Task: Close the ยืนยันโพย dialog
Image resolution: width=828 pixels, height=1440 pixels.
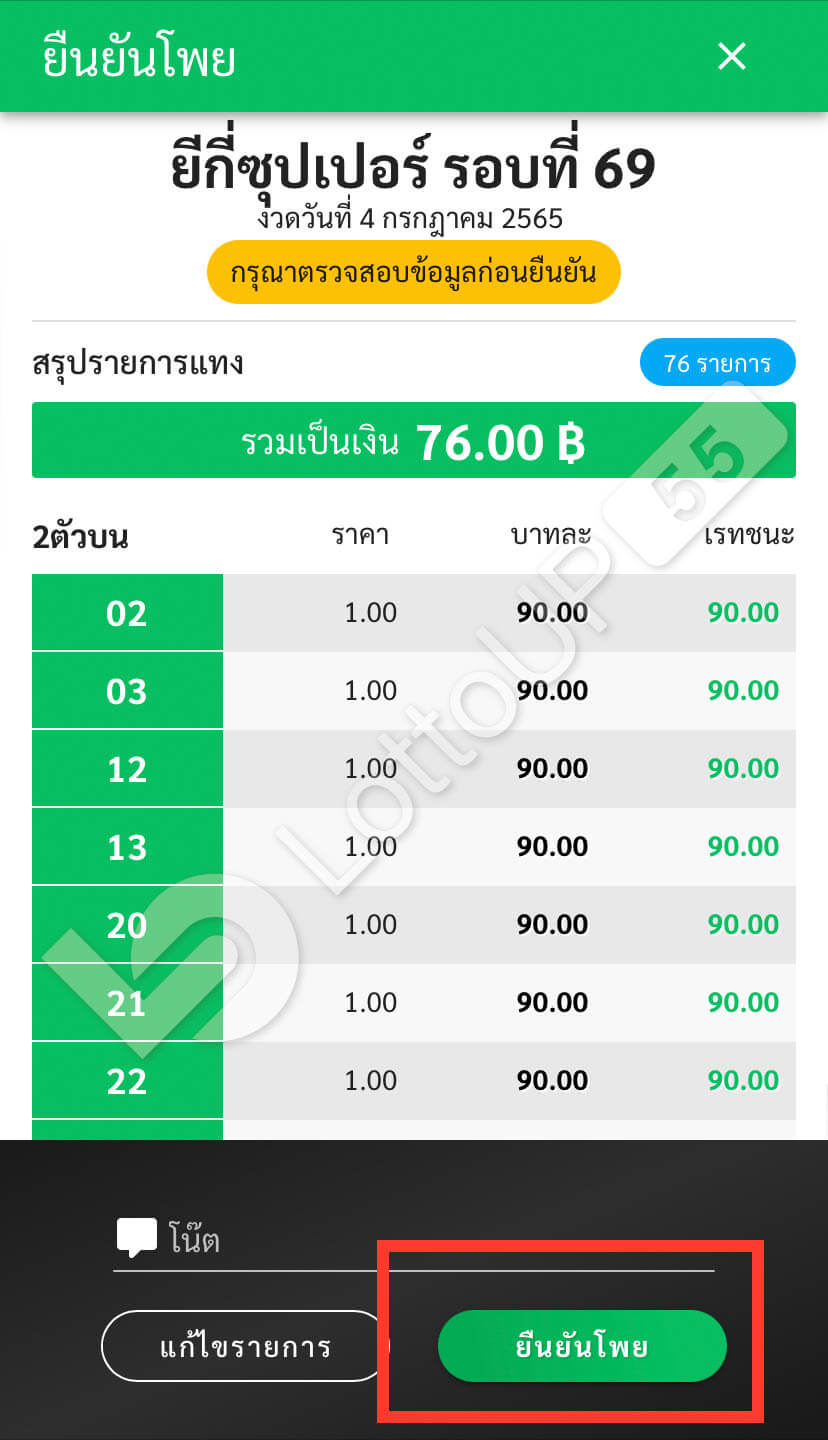Action: (x=732, y=57)
